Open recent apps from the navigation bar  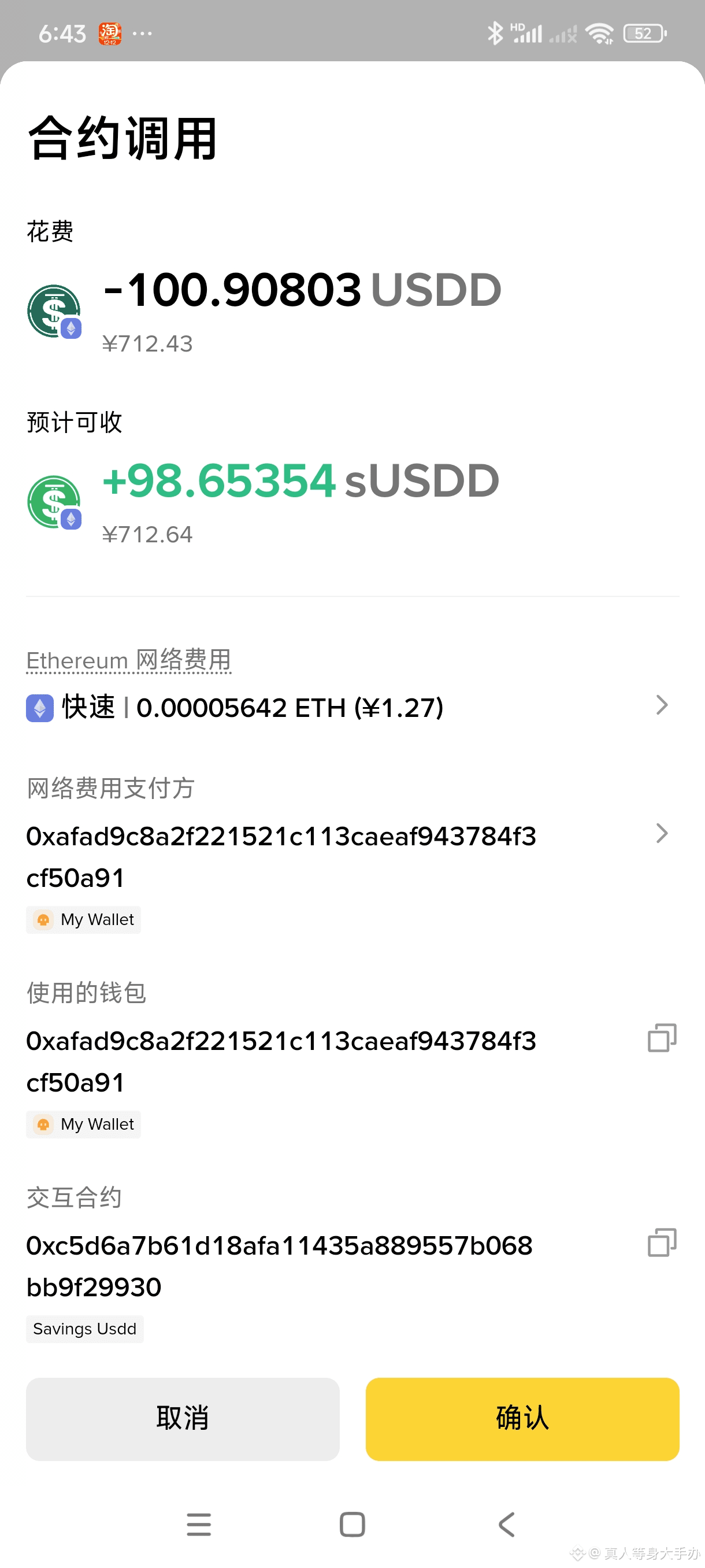tap(199, 1524)
